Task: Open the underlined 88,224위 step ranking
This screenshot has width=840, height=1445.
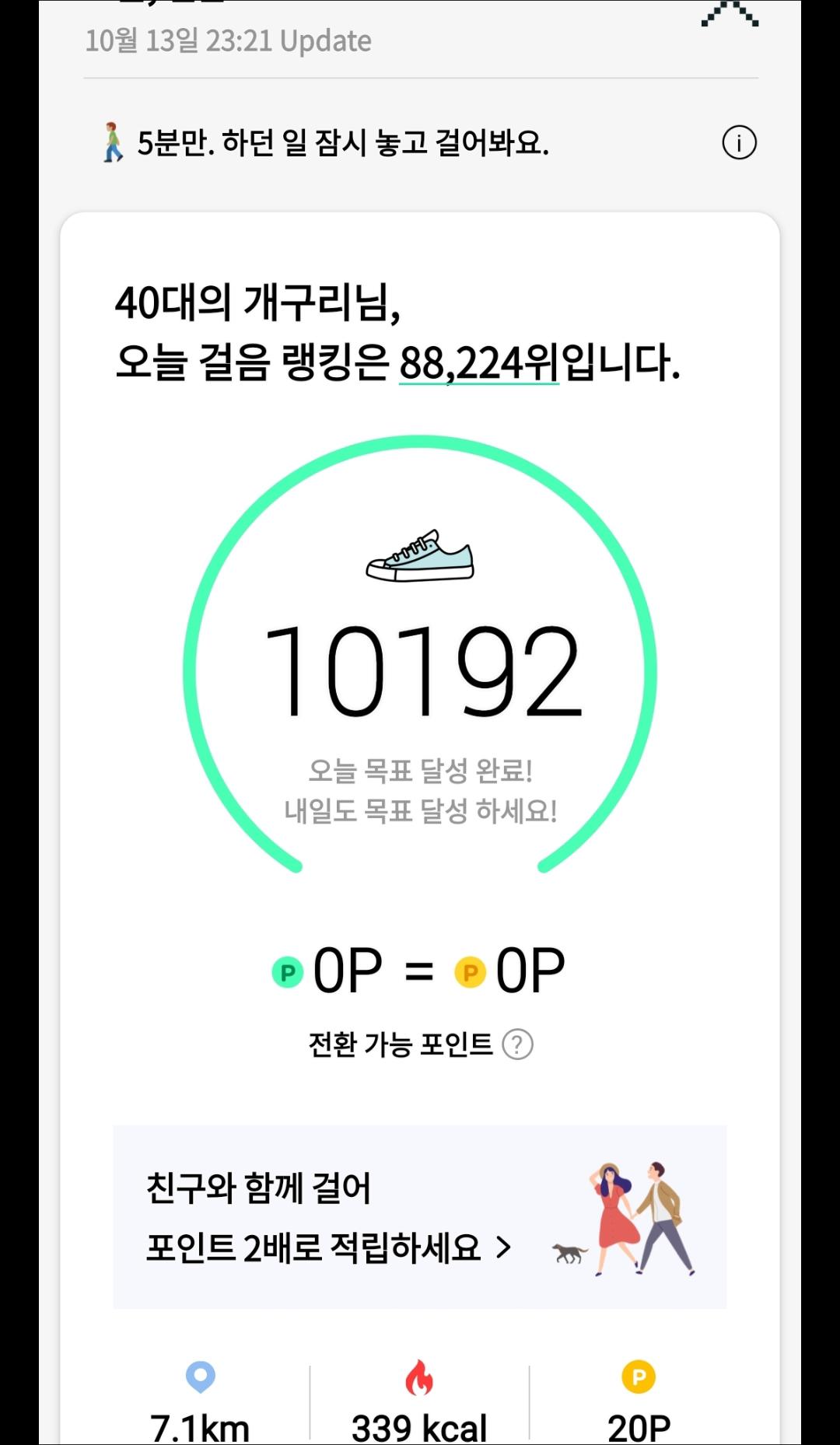Action: (479, 363)
